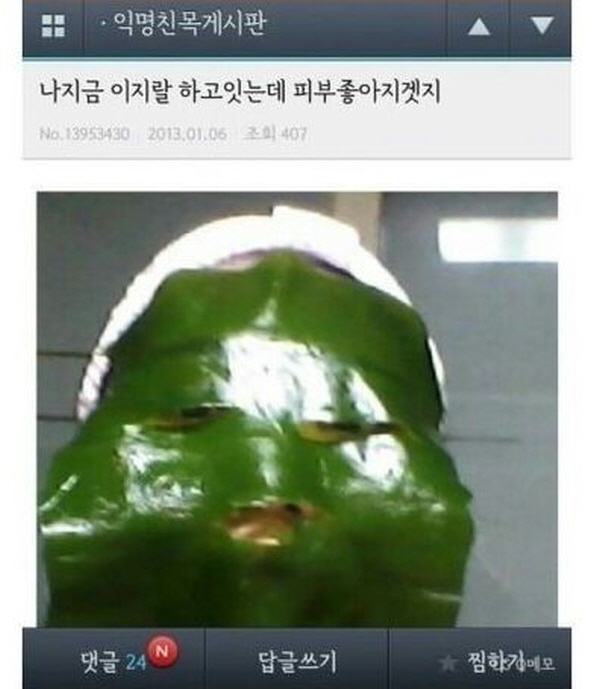Write a reply with 답글쓰기
Screen dimensions: 600x689
point(297,661)
